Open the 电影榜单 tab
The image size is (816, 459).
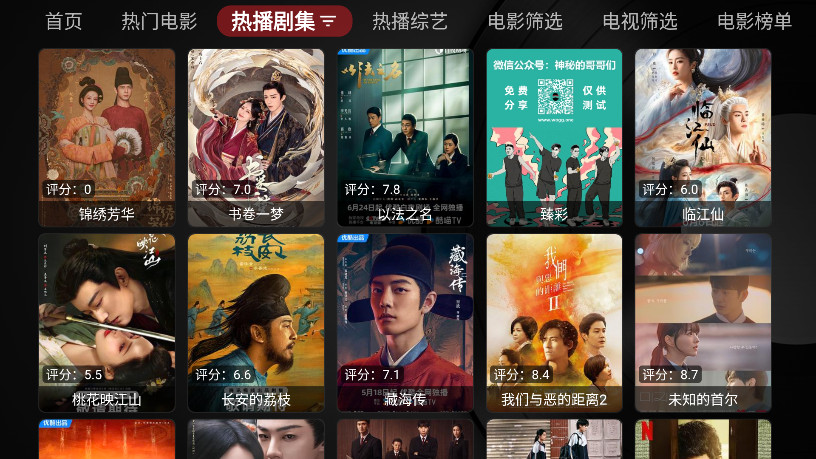[x=754, y=21]
